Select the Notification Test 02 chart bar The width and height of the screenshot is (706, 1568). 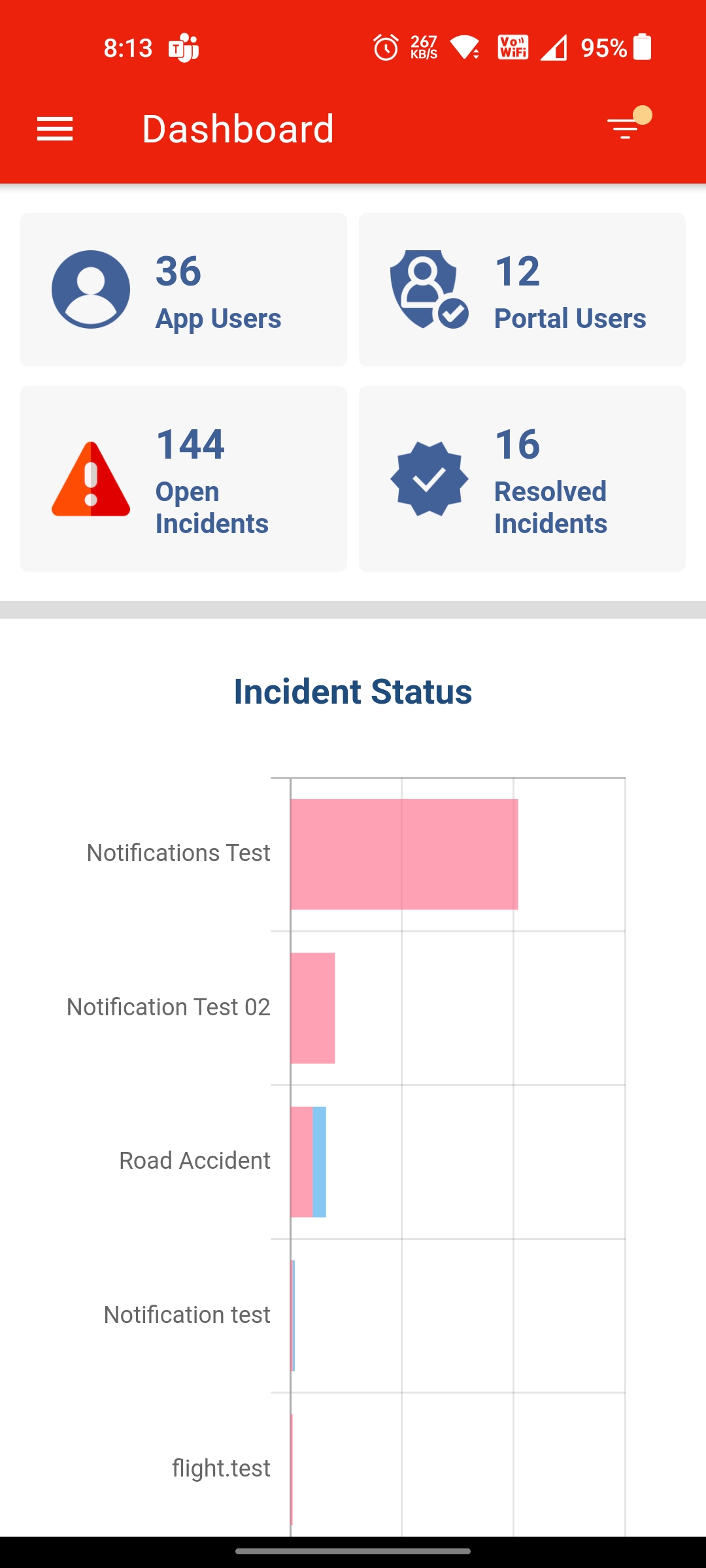[x=312, y=1007]
